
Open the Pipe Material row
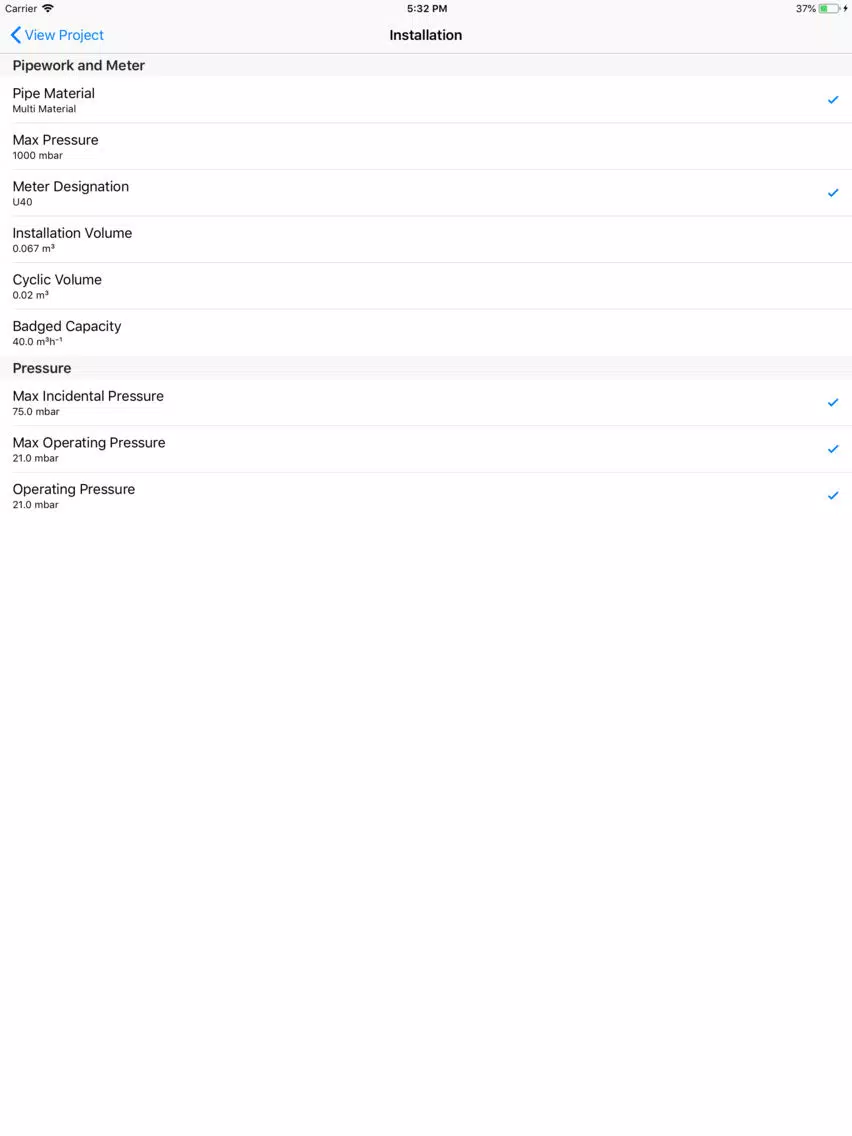(426, 100)
